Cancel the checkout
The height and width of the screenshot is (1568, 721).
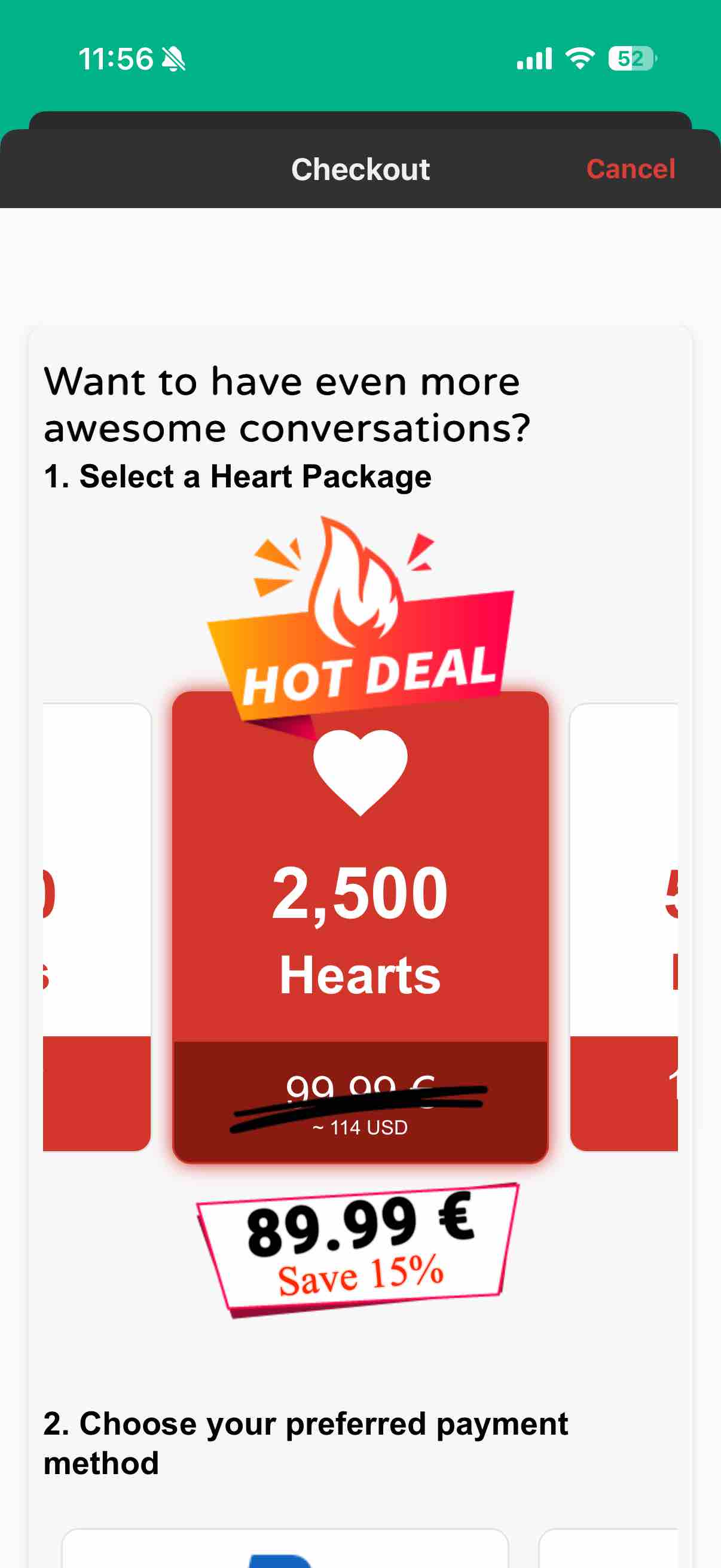tap(630, 169)
